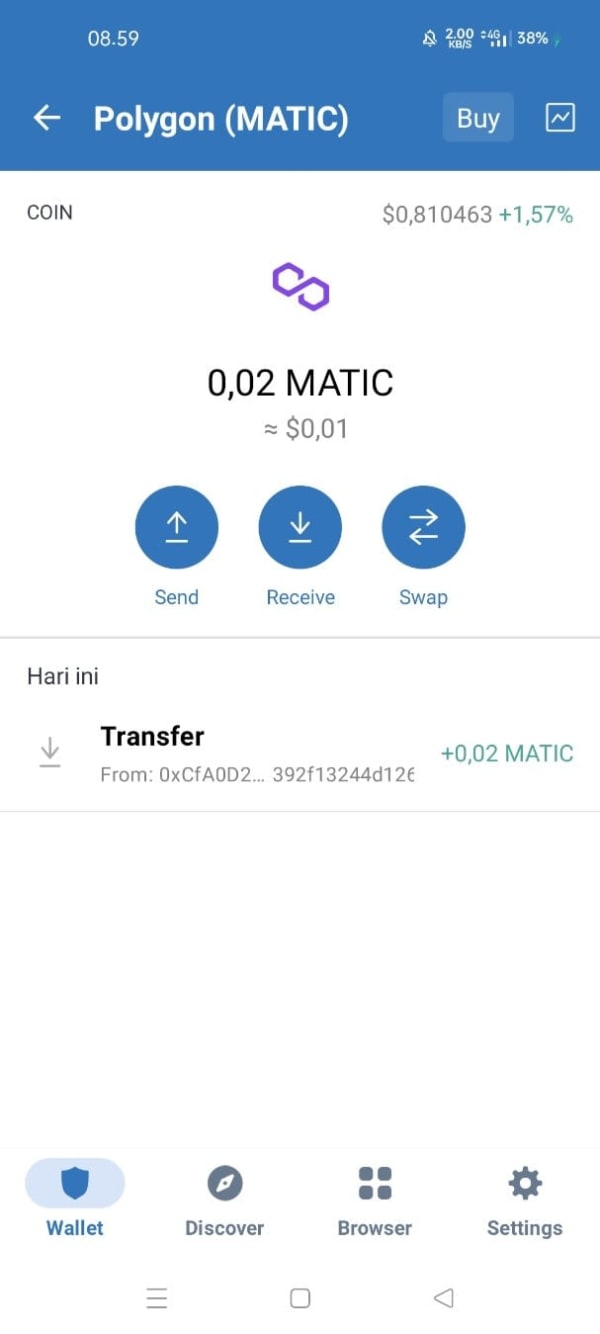Switch to the Wallet tab
This screenshot has height=1334, width=600.
click(x=75, y=1198)
